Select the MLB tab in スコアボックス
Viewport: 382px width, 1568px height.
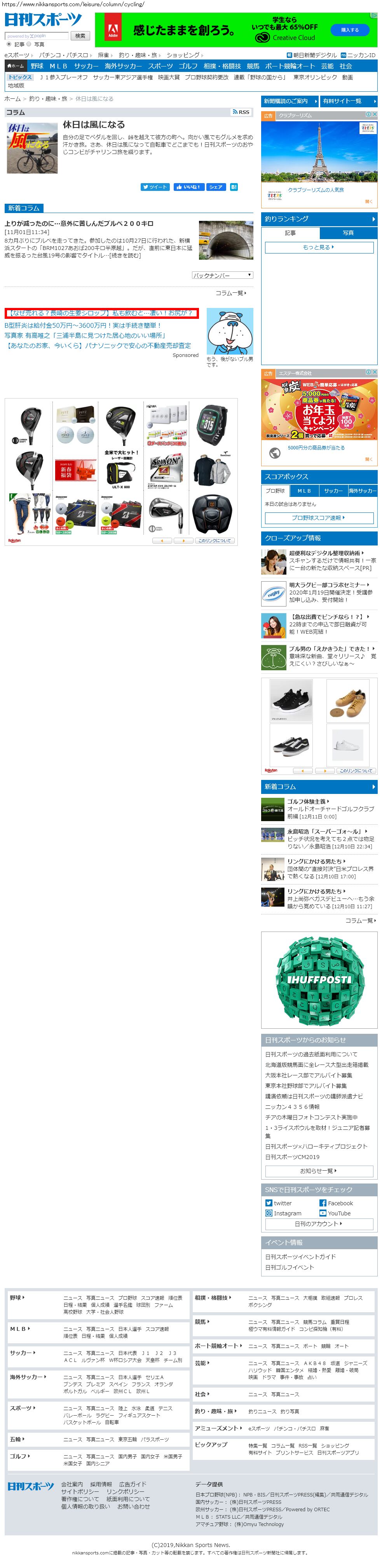point(304,491)
